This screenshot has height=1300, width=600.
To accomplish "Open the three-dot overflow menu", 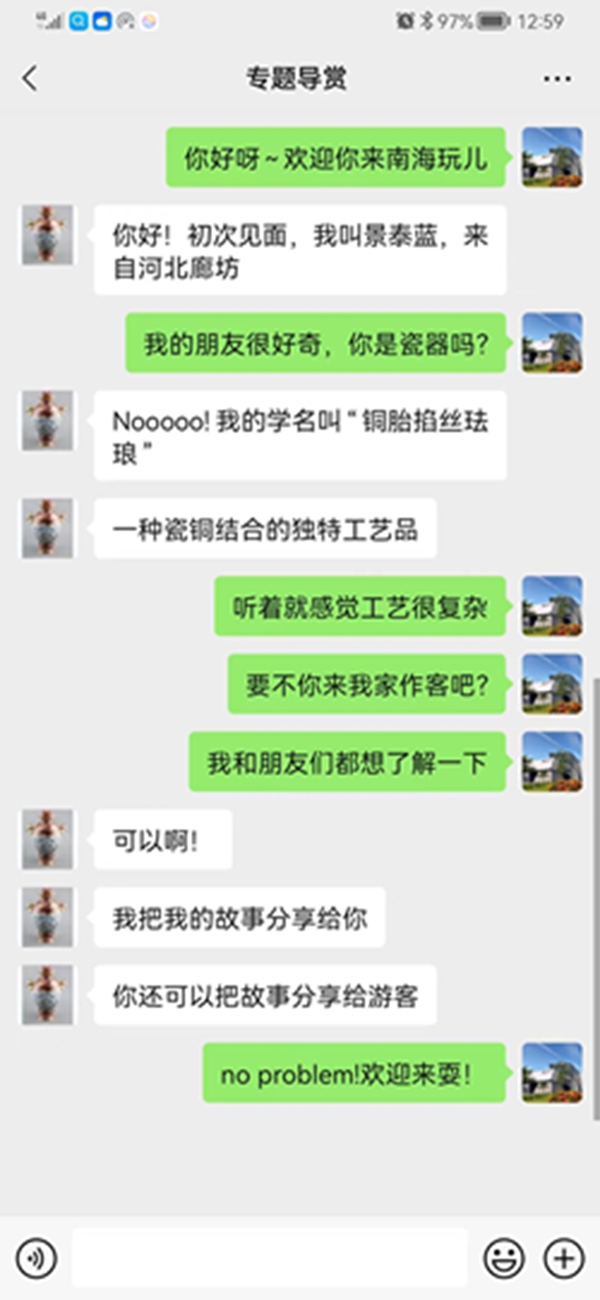I will coord(555,79).
